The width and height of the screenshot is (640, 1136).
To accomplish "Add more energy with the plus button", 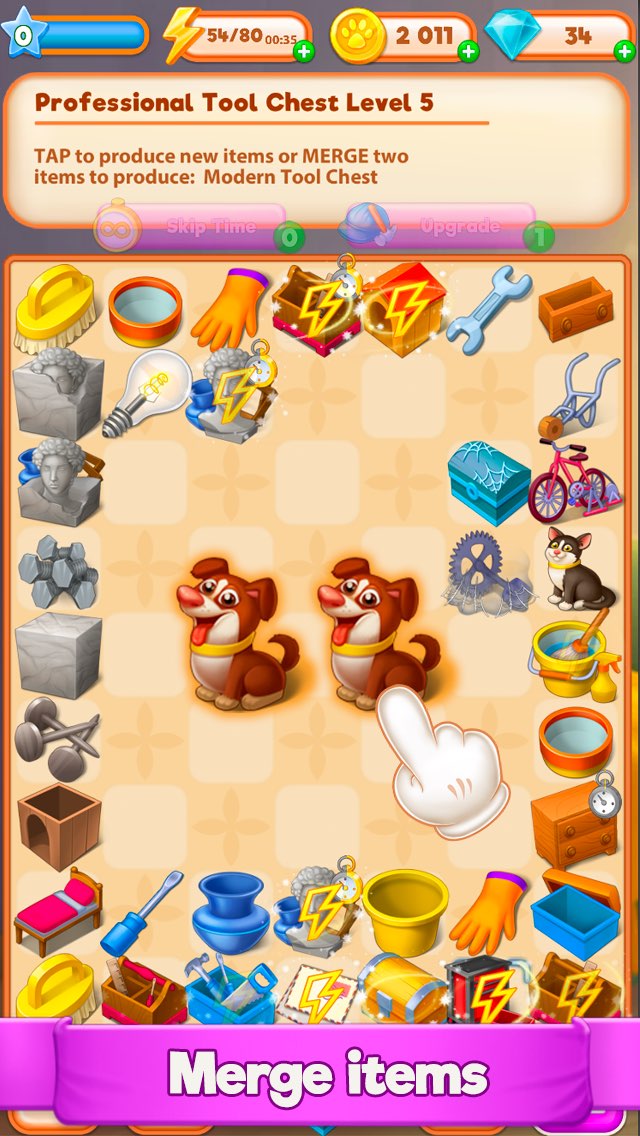I will coord(304,51).
